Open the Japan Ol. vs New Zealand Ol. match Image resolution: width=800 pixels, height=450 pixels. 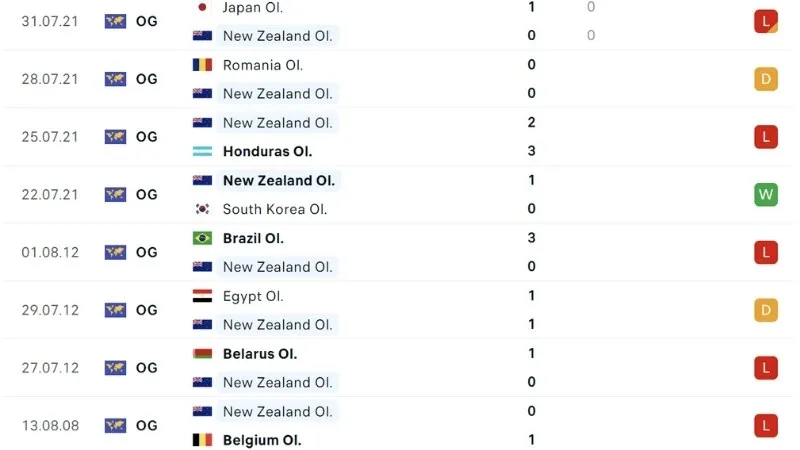coord(400,21)
